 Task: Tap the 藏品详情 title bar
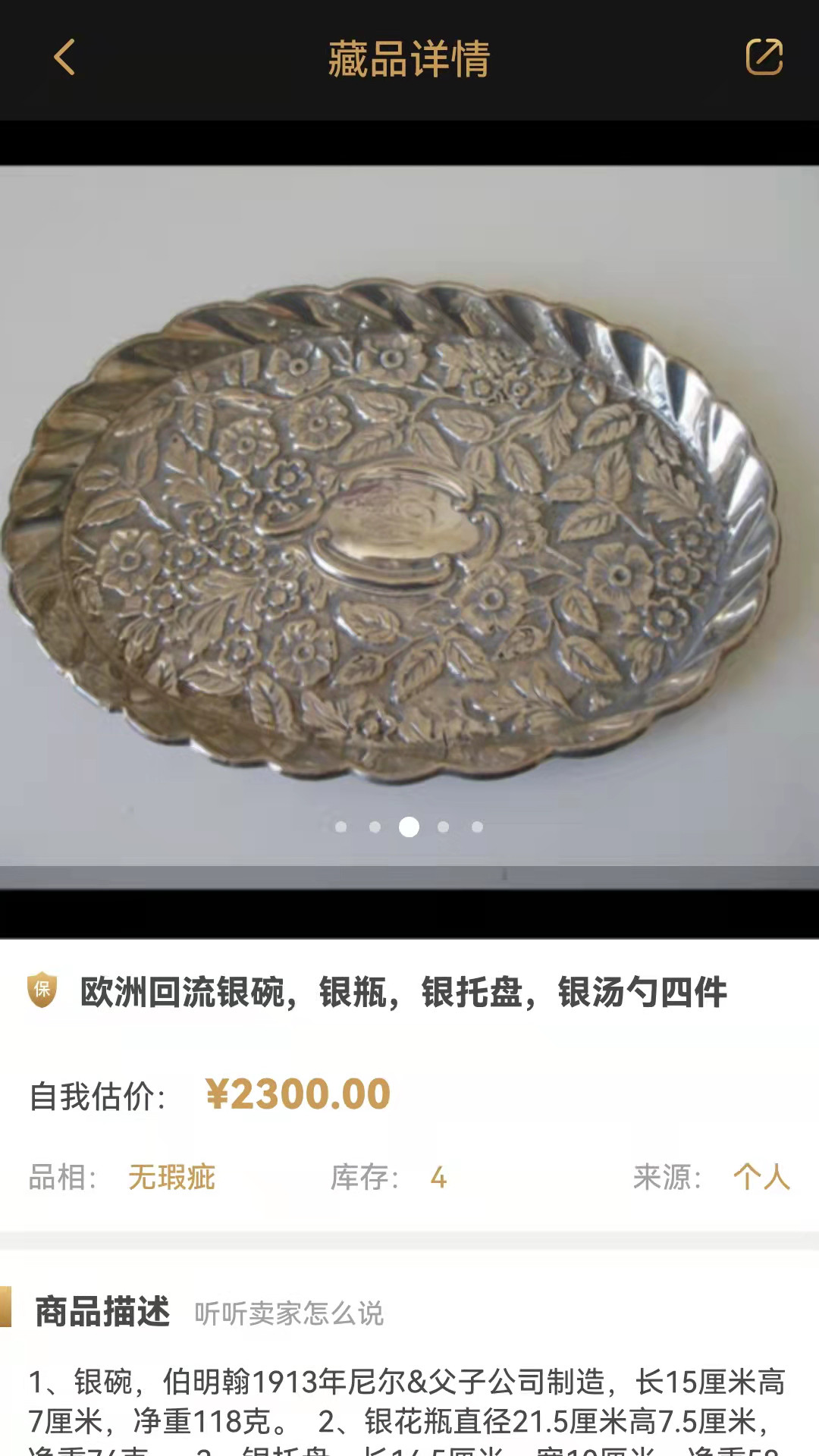click(x=409, y=61)
